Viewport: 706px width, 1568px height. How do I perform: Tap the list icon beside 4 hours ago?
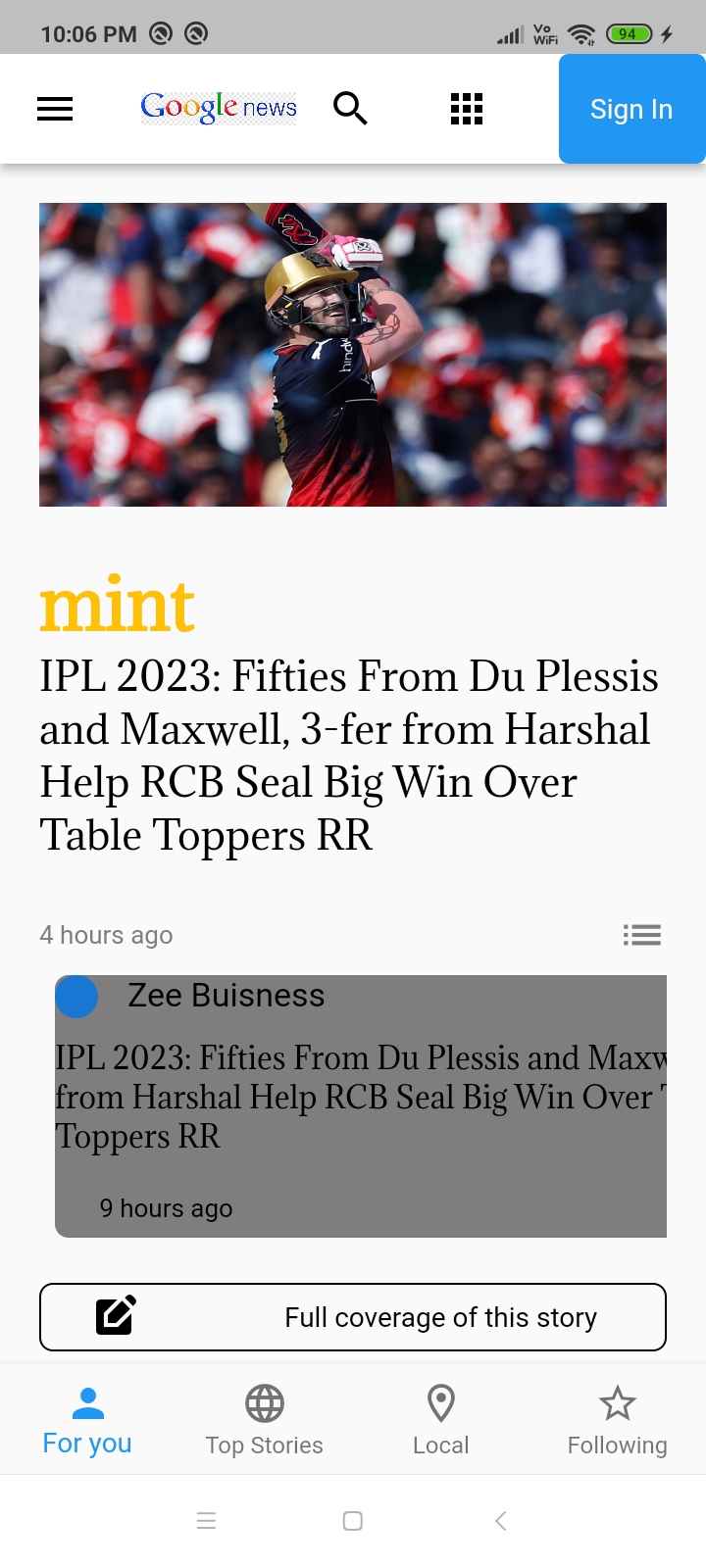coord(642,935)
